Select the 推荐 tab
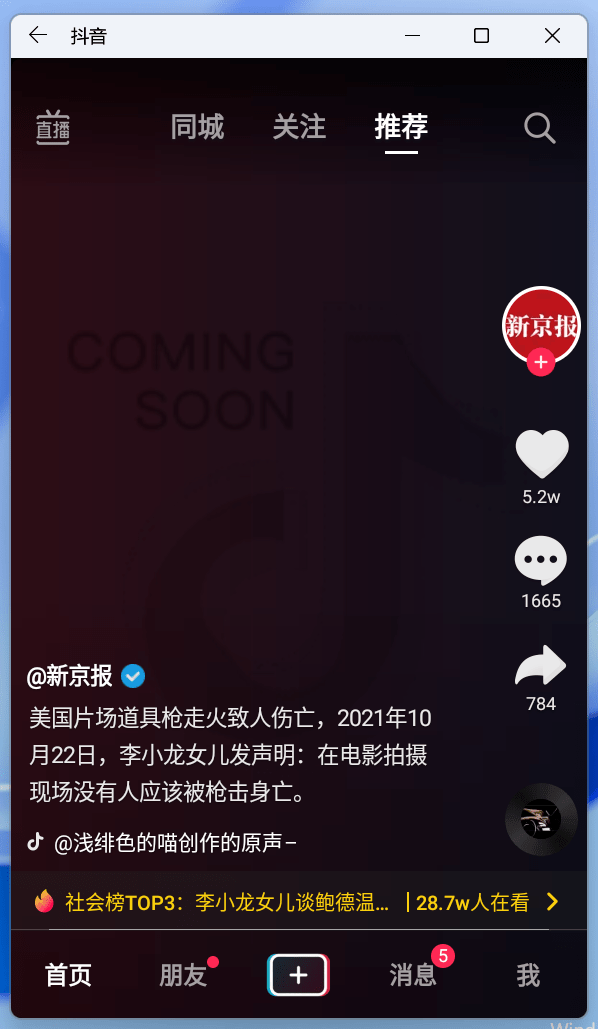Screen dimensions: 598x1029 tap(401, 127)
